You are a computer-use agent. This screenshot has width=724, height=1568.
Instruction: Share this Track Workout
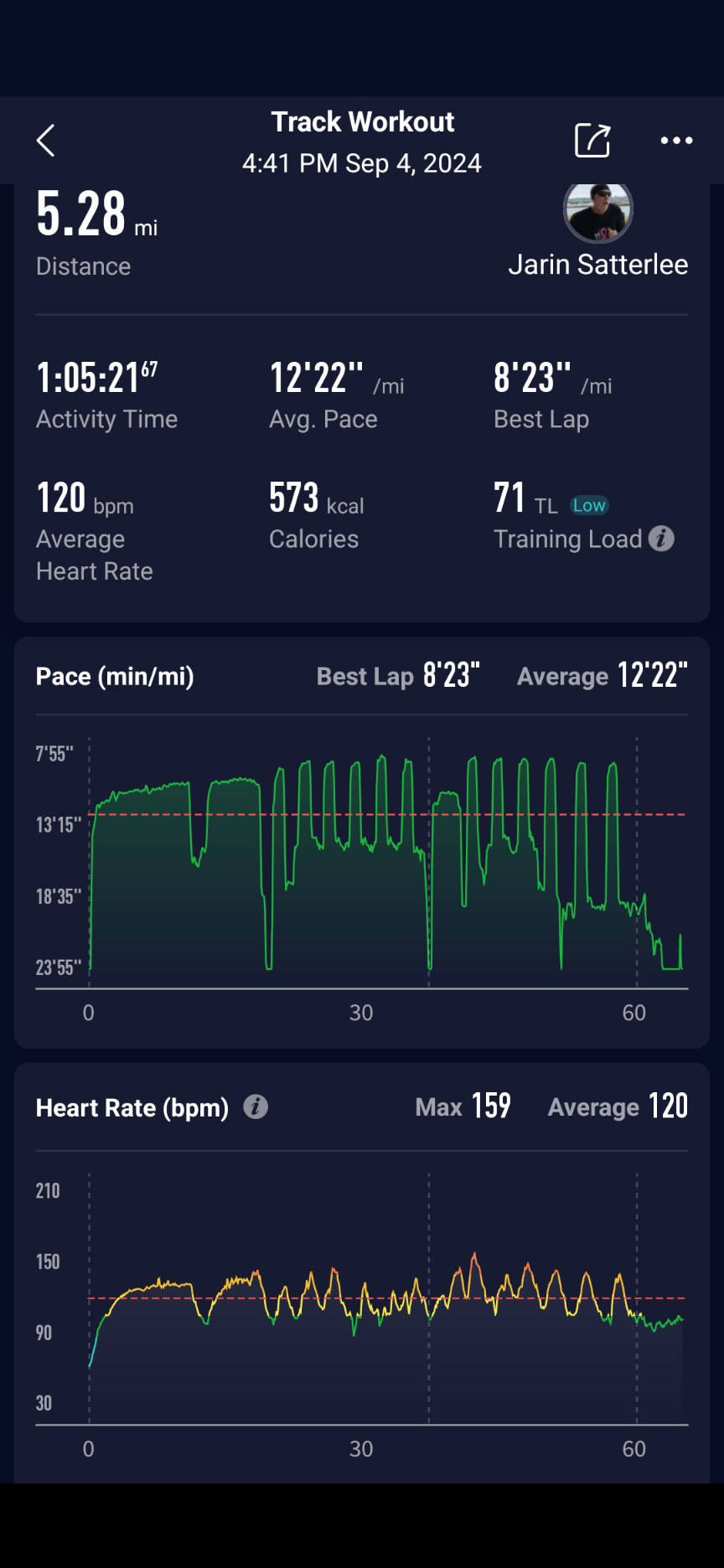point(592,141)
